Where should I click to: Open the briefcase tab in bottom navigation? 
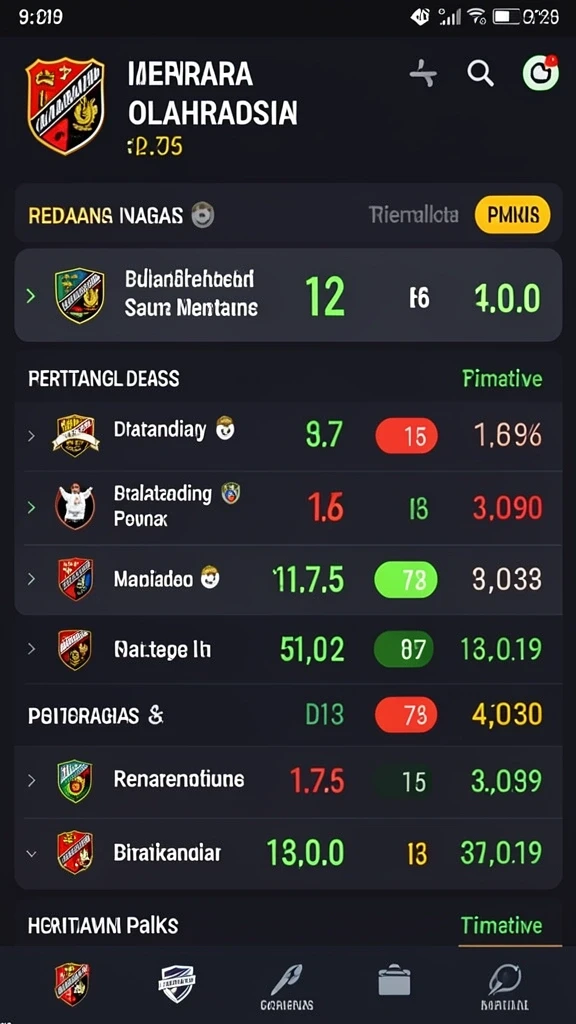[394, 982]
